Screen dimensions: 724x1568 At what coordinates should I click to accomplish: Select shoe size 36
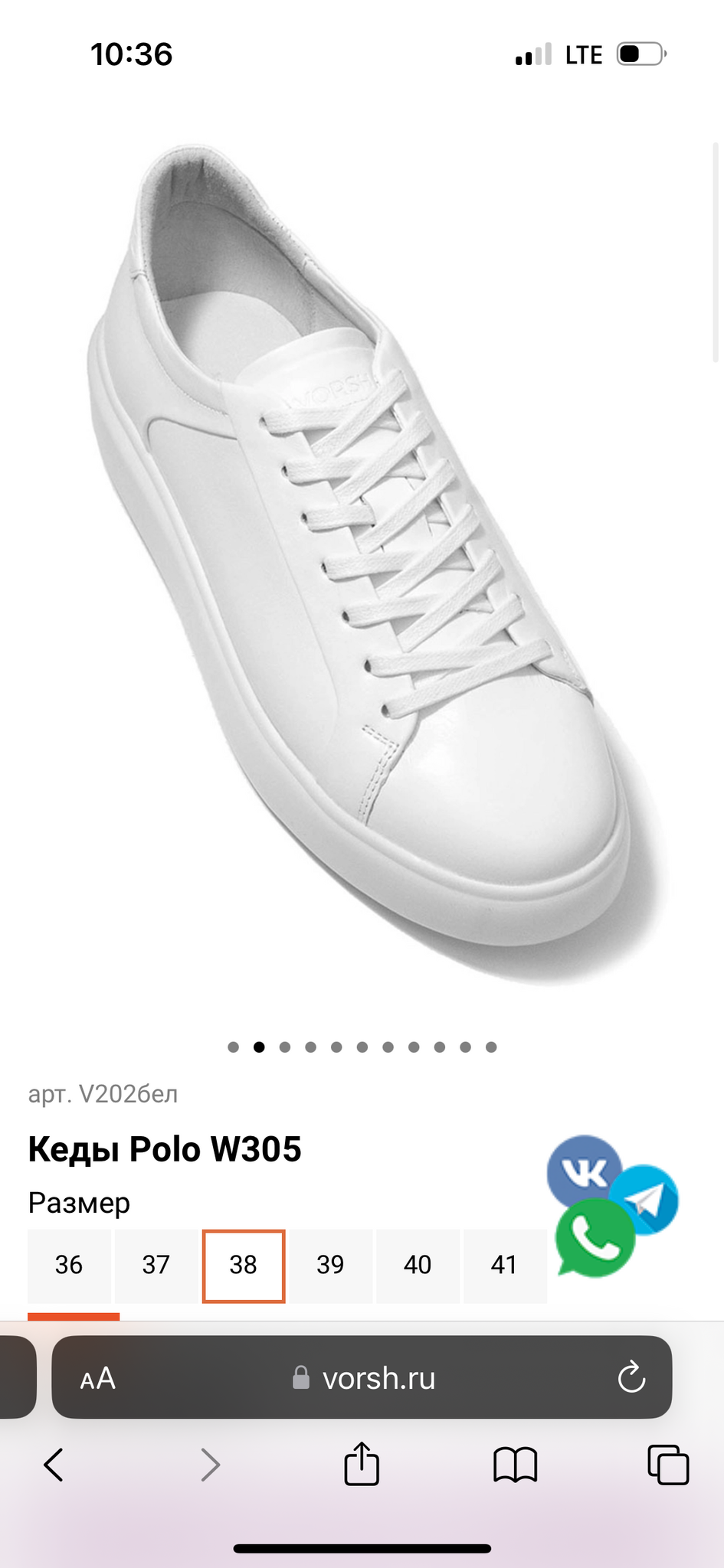69,1265
